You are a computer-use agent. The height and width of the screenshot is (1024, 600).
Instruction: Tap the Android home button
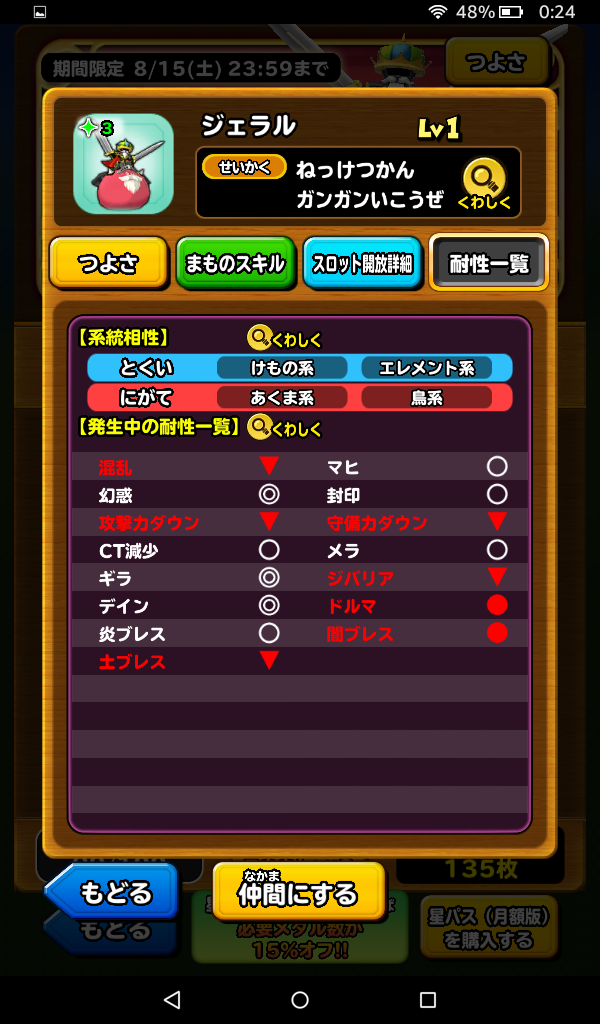pos(300,1000)
